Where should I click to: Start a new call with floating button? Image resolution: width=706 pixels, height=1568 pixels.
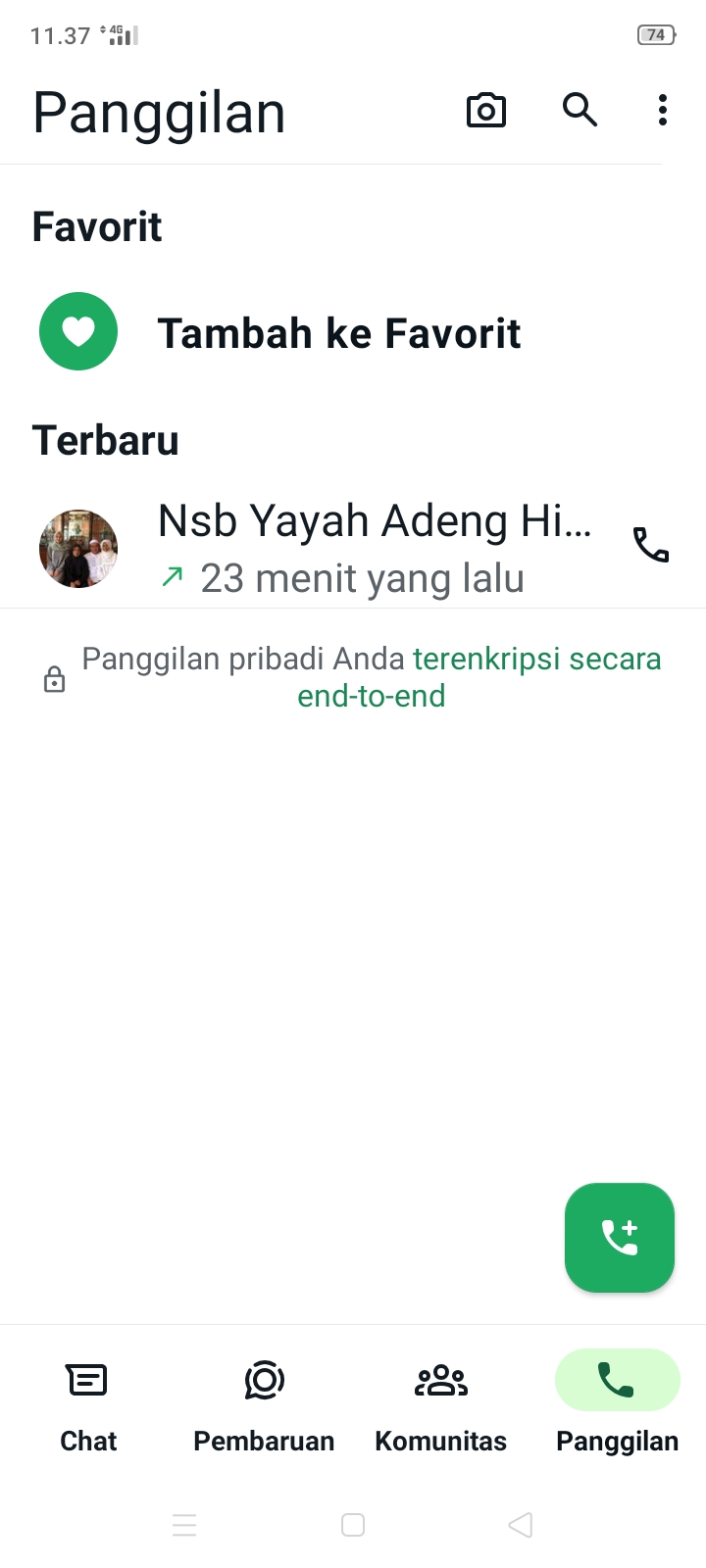[x=620, y=1238]
